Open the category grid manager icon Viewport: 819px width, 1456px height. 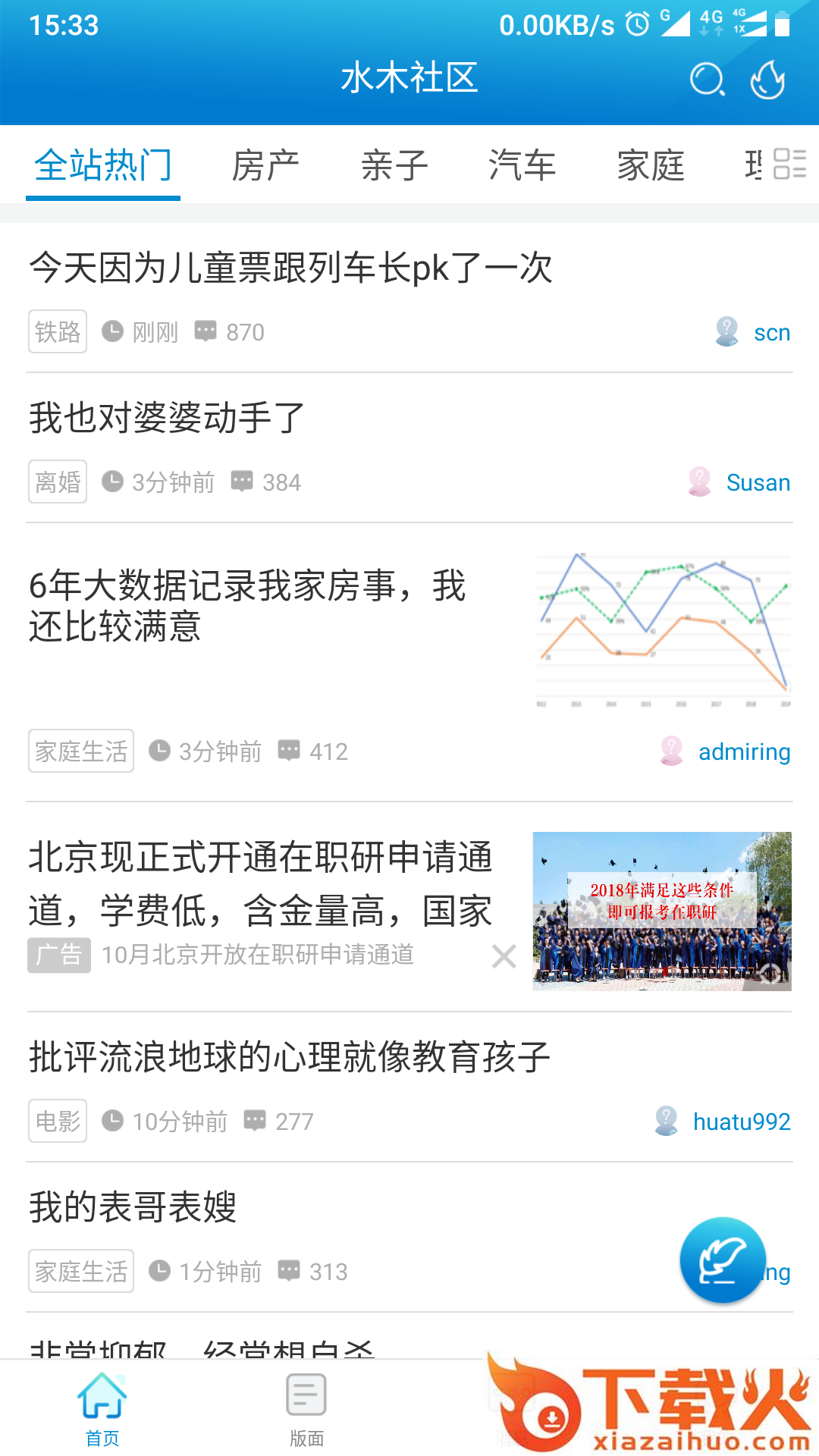point(789,164)
